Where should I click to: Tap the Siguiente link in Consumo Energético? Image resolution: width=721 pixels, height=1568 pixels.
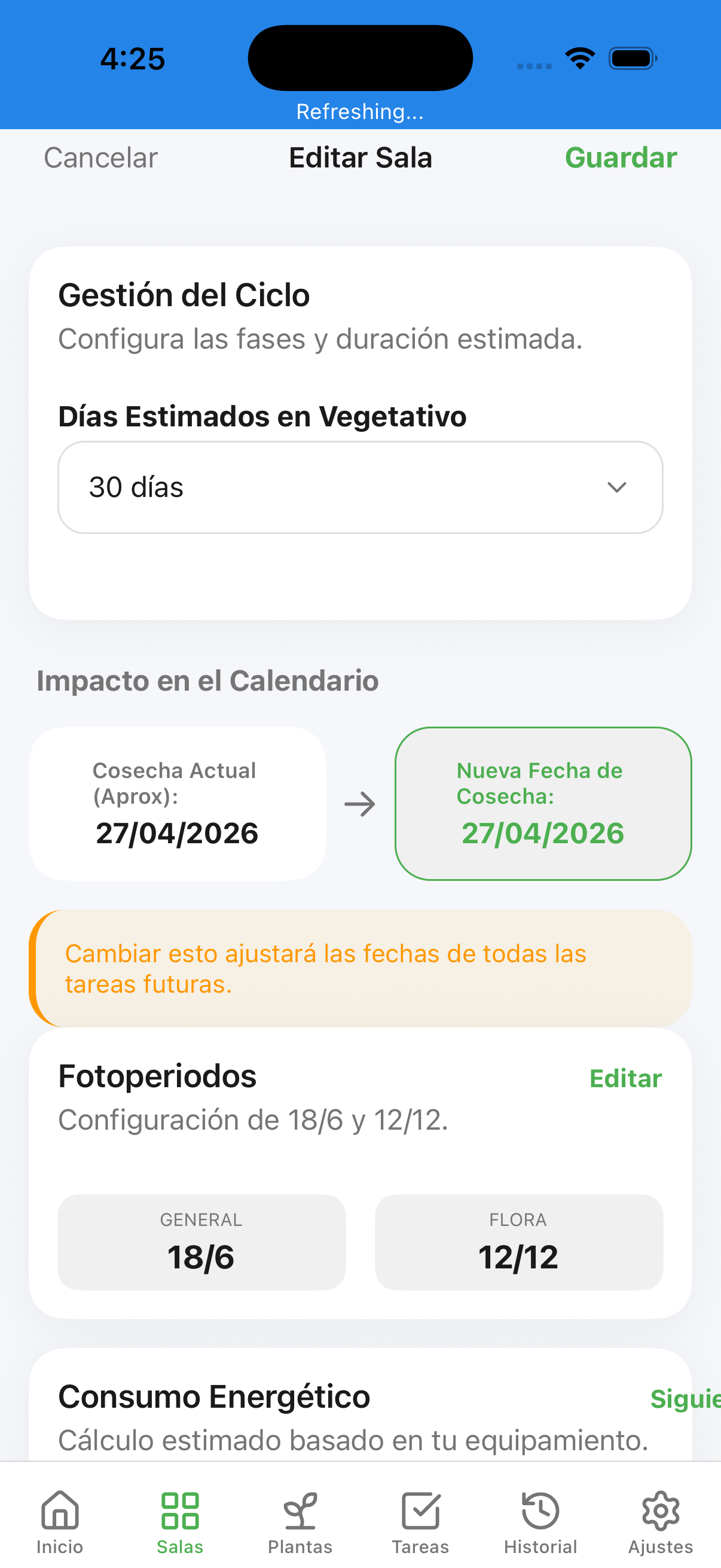click(x=685, y=1399)
